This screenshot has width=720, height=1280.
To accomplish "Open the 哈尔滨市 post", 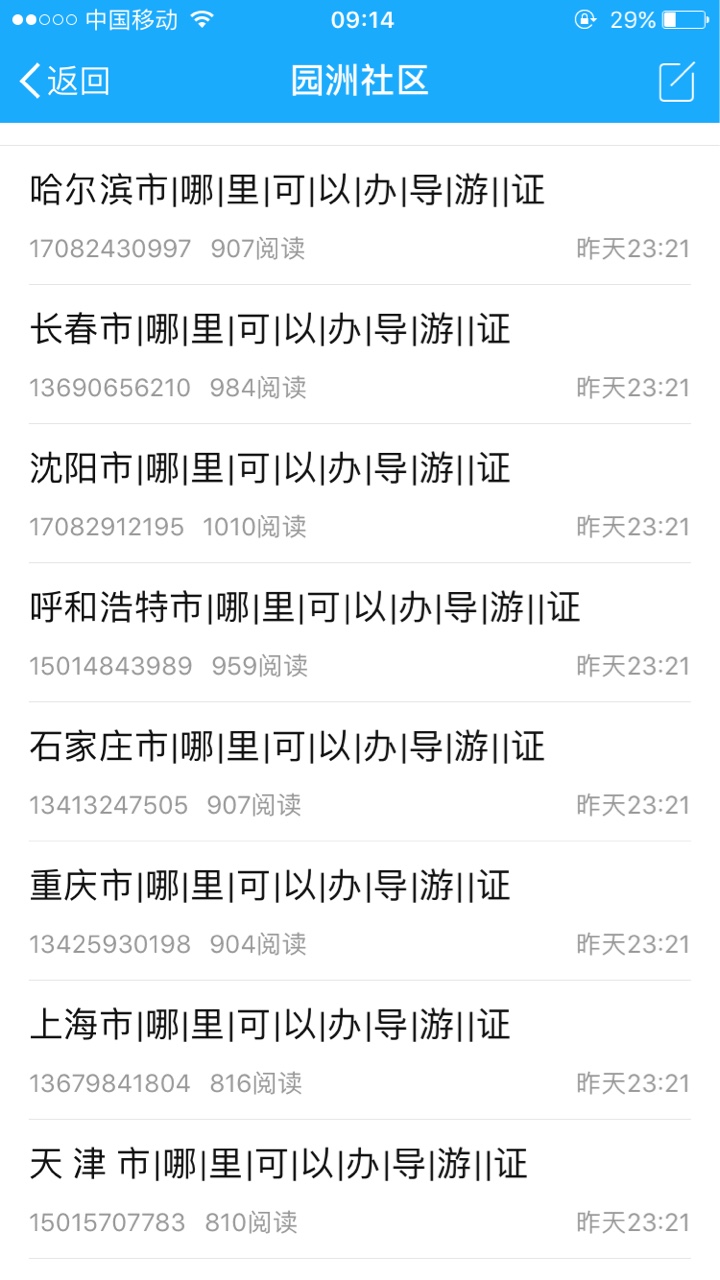I will [288, 190].
